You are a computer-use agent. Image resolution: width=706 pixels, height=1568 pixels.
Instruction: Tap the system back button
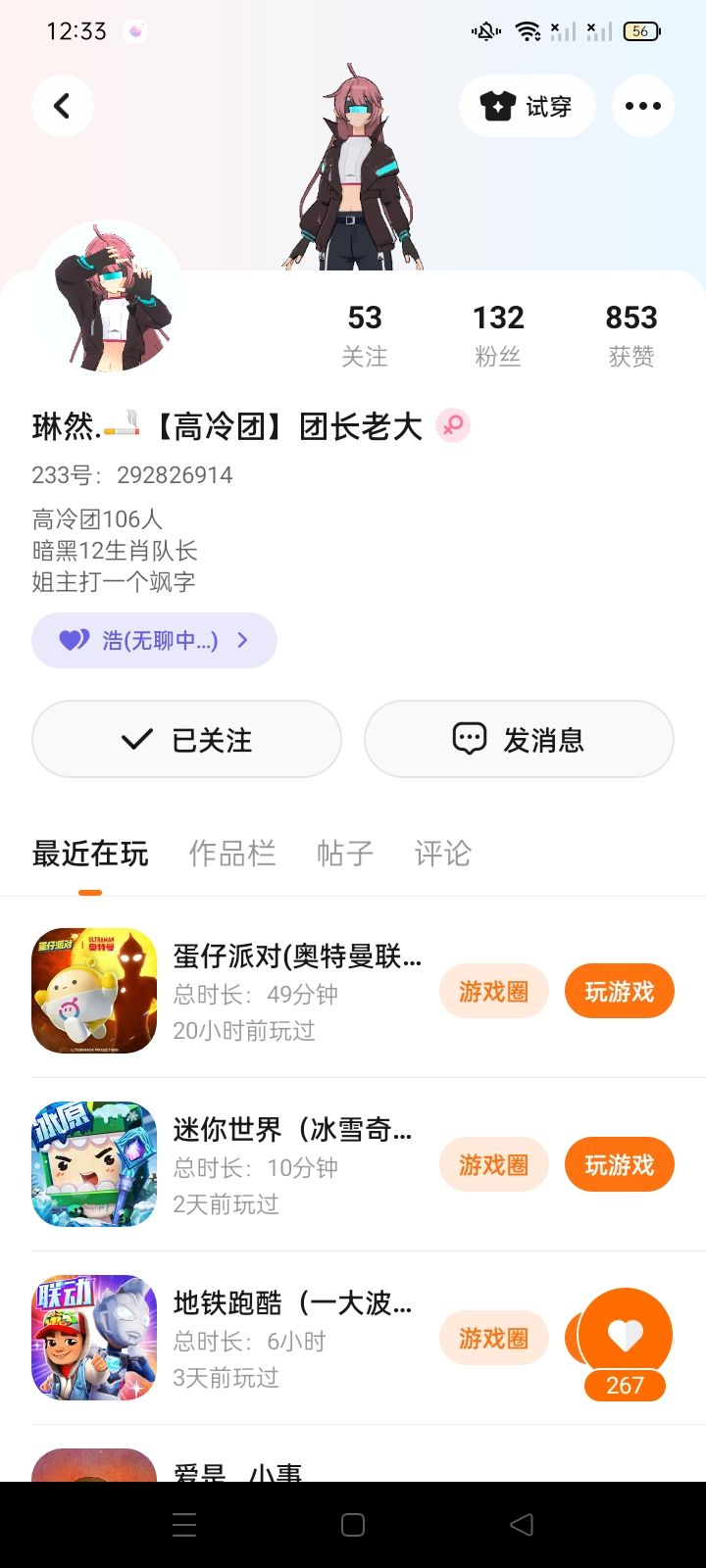click(x=522, y=1525)
